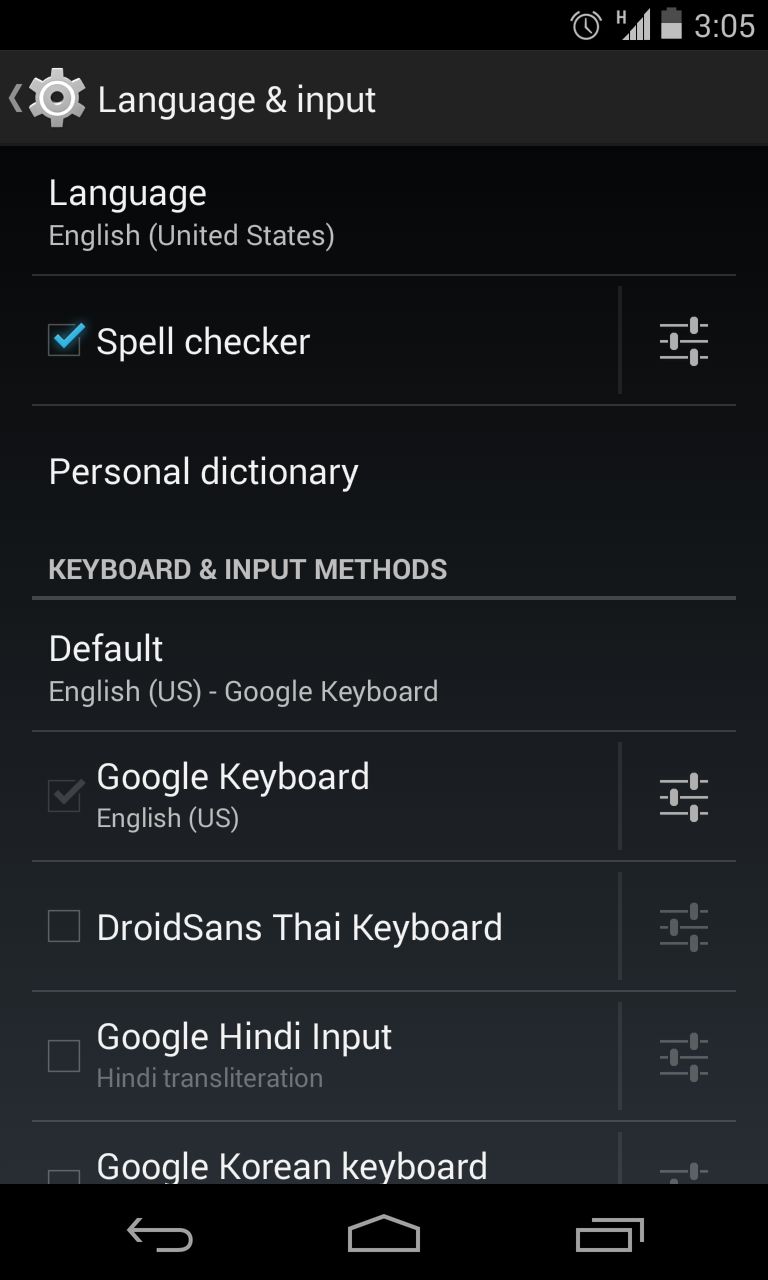
Task: Uncheck the Spell checker checkbox
Action: (65, 340)
